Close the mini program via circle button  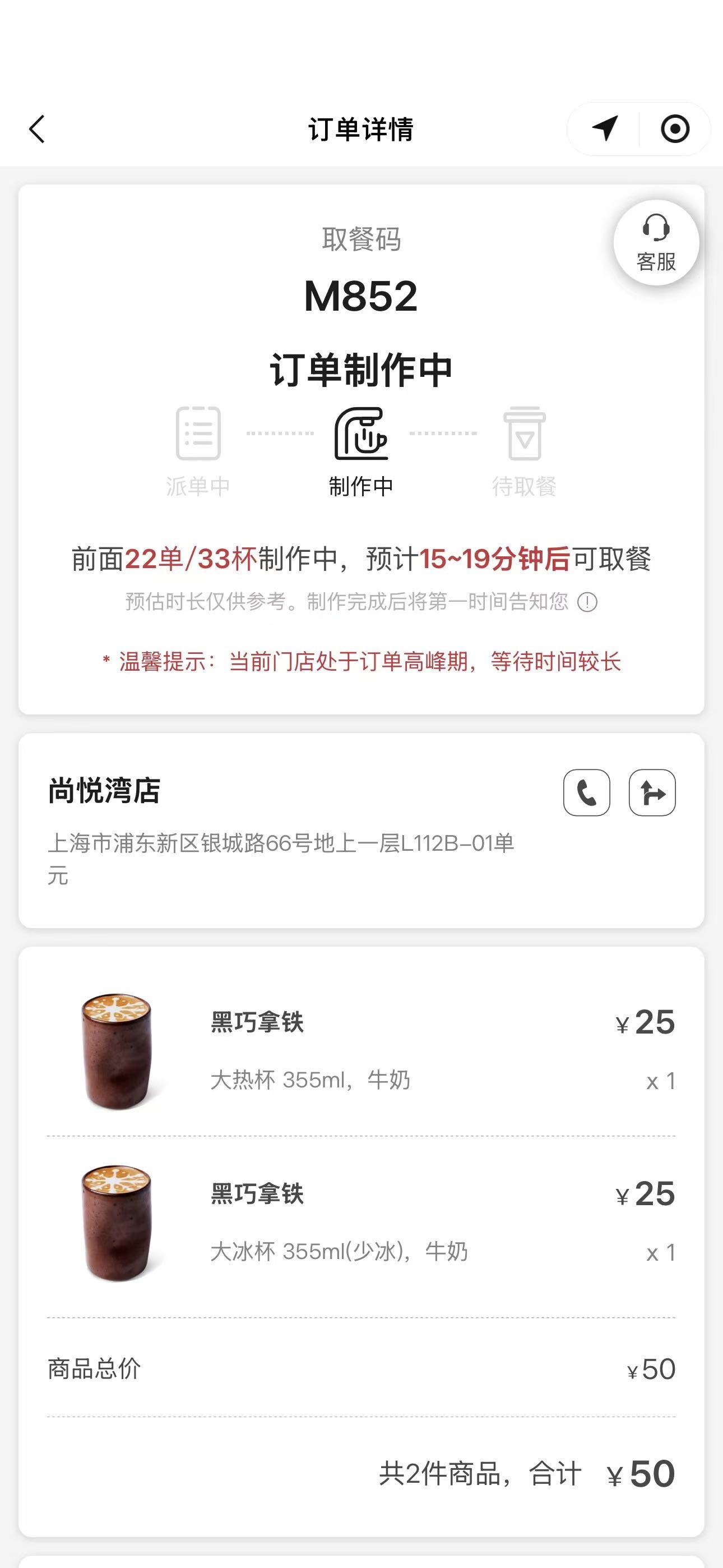coord(675,129)
